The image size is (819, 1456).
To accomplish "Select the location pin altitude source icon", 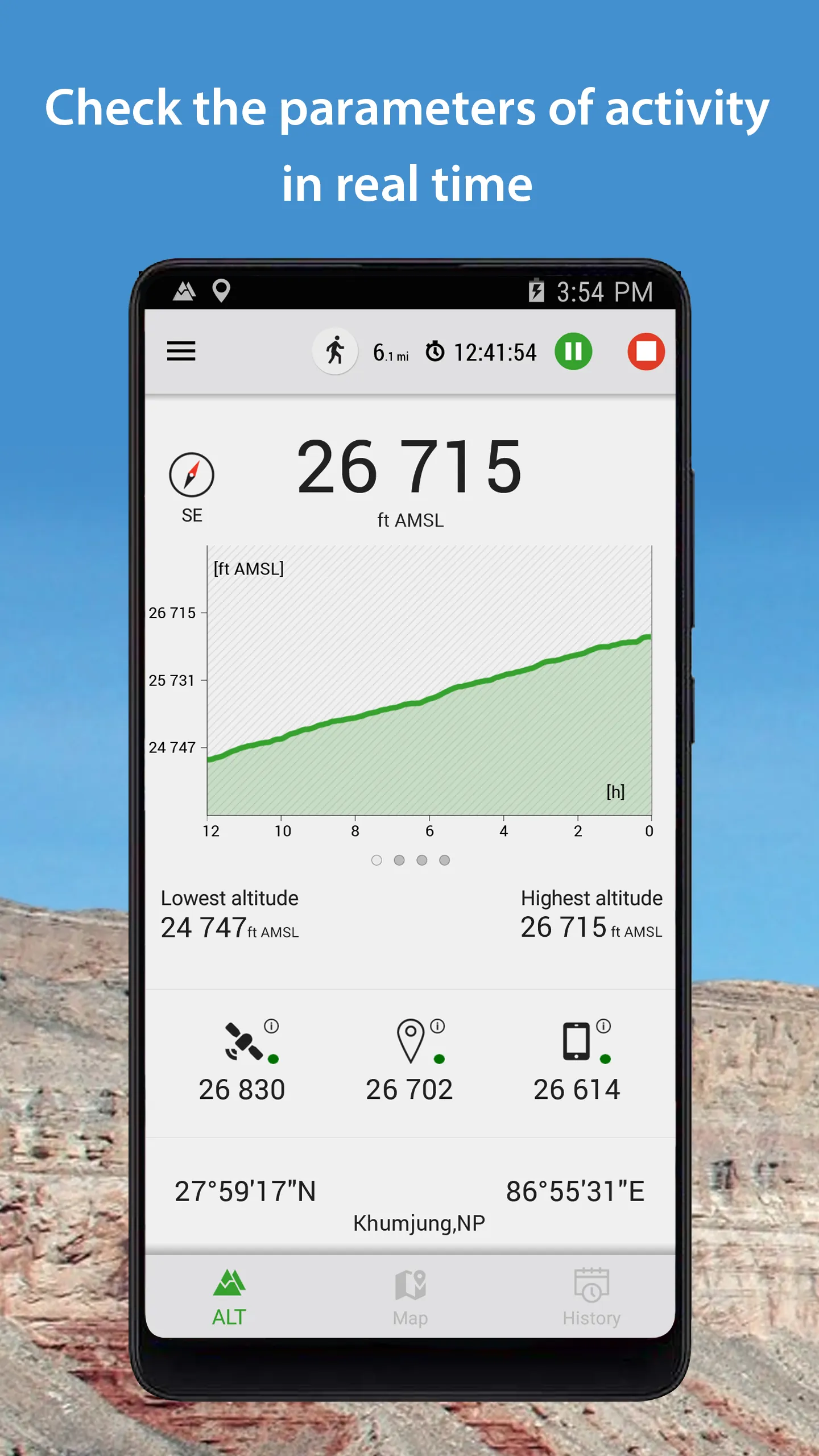I will click(x=411, y=1039).
